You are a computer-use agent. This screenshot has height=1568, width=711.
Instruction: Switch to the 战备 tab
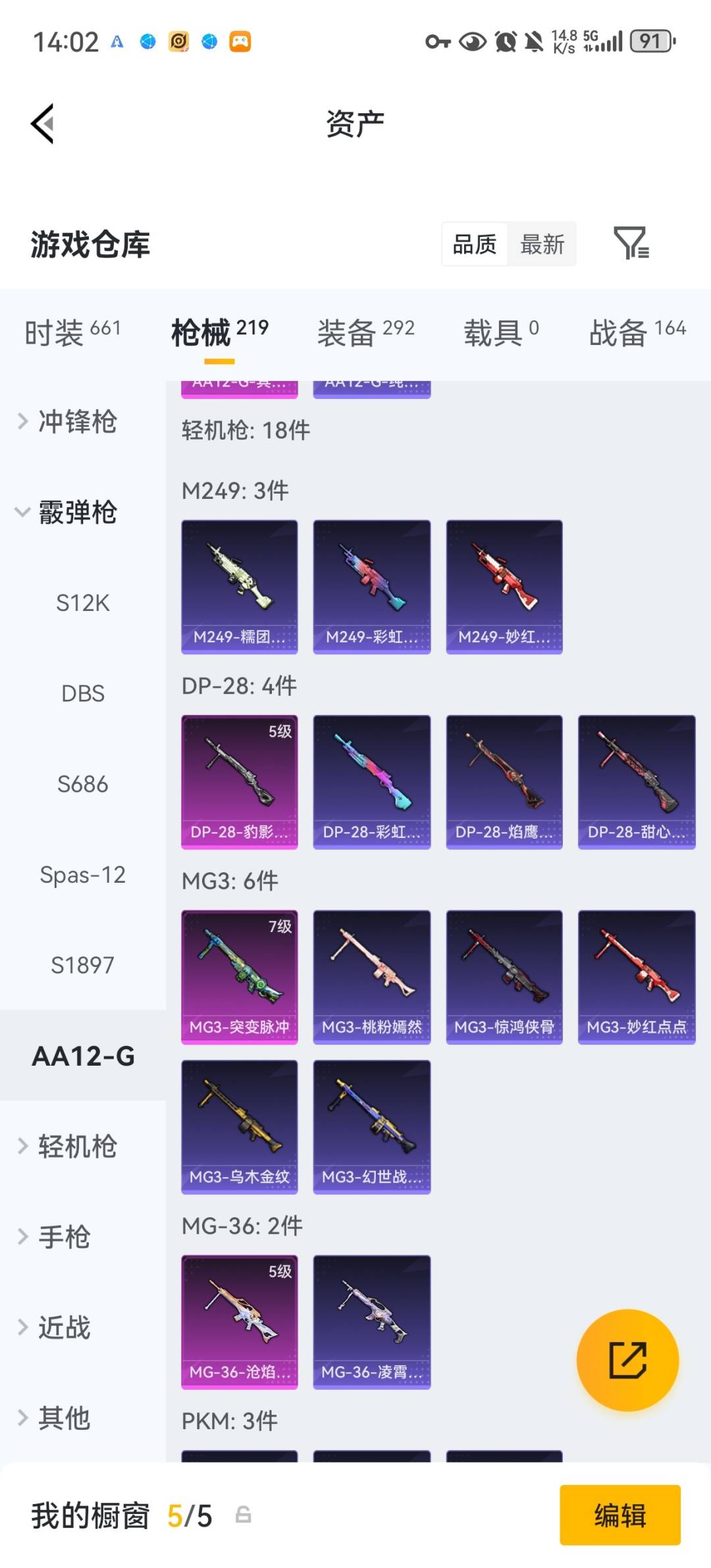(x=637, y=332)
